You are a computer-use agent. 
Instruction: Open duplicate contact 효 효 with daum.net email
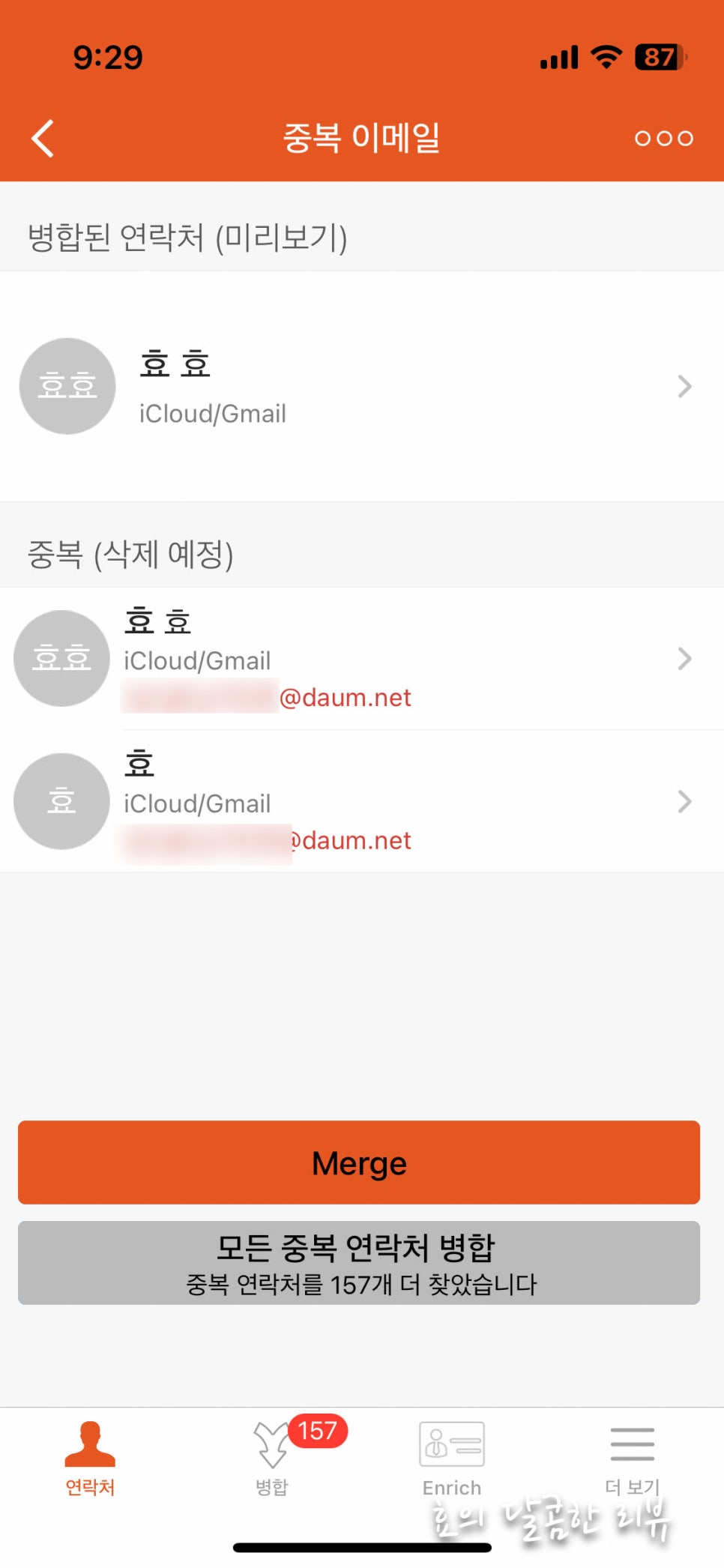click(361, 659)
